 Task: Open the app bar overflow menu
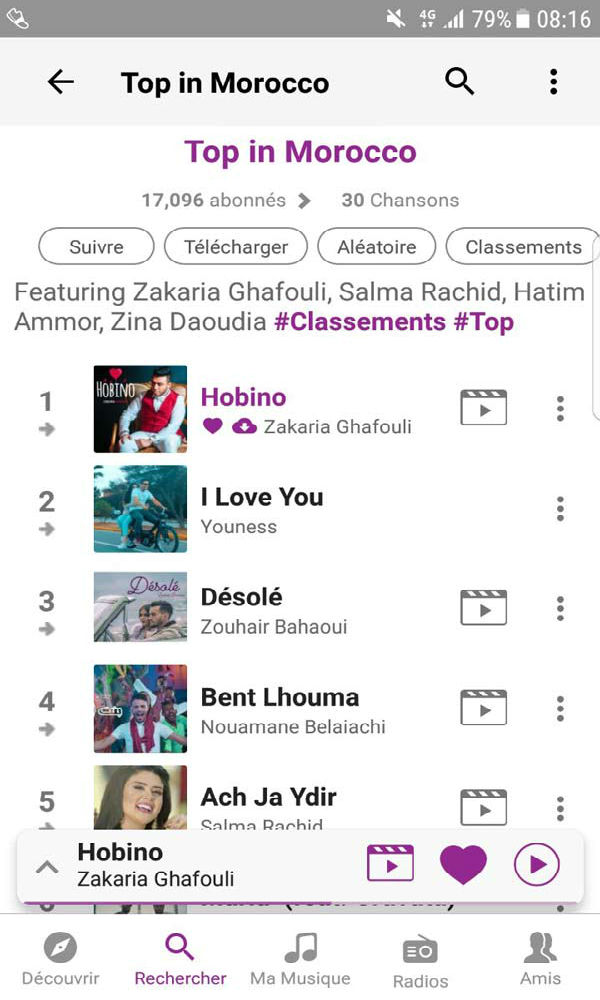pos(553,82)
